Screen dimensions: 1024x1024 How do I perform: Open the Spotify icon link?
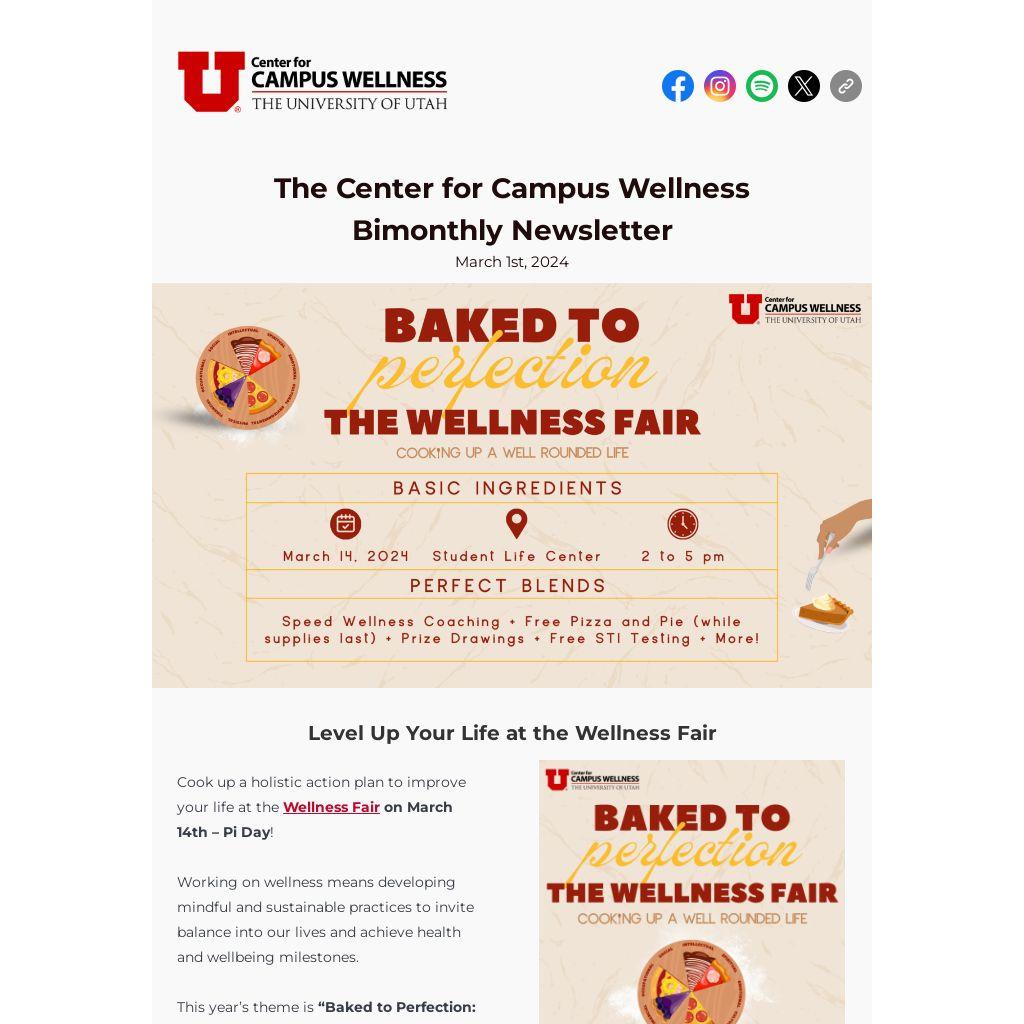(762, 86)
